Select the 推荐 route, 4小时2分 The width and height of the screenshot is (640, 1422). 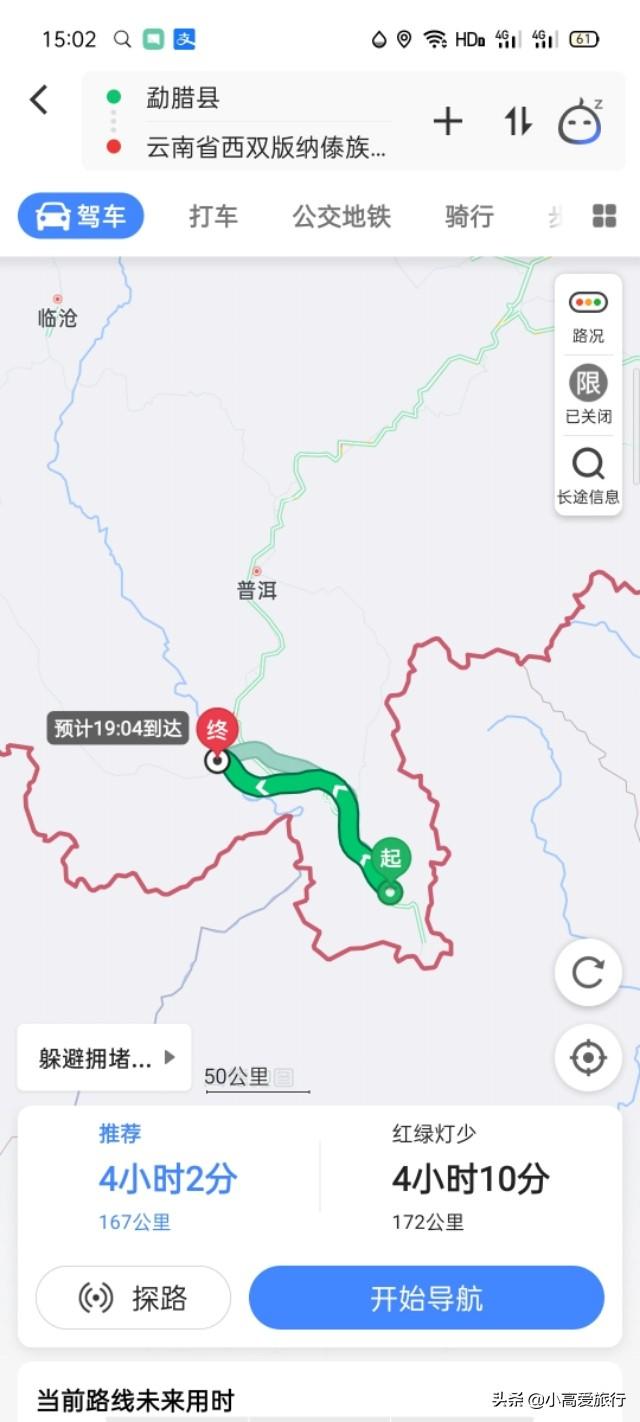coord(168,1178)
